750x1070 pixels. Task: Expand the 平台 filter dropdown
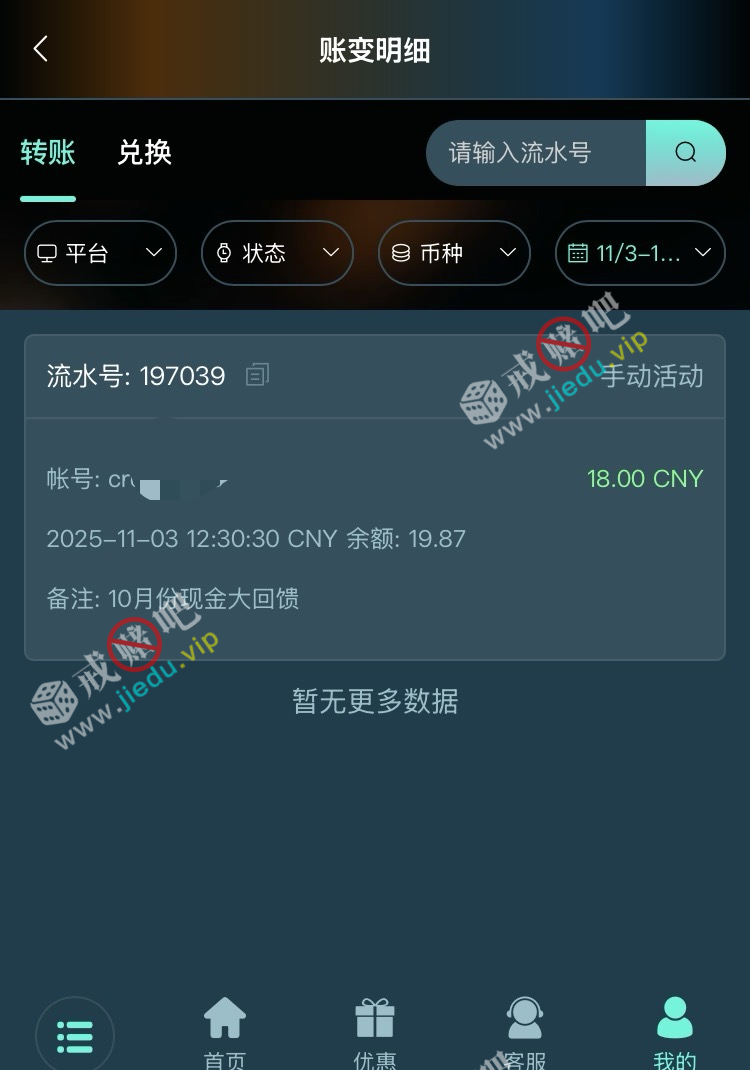coord(100,253)
